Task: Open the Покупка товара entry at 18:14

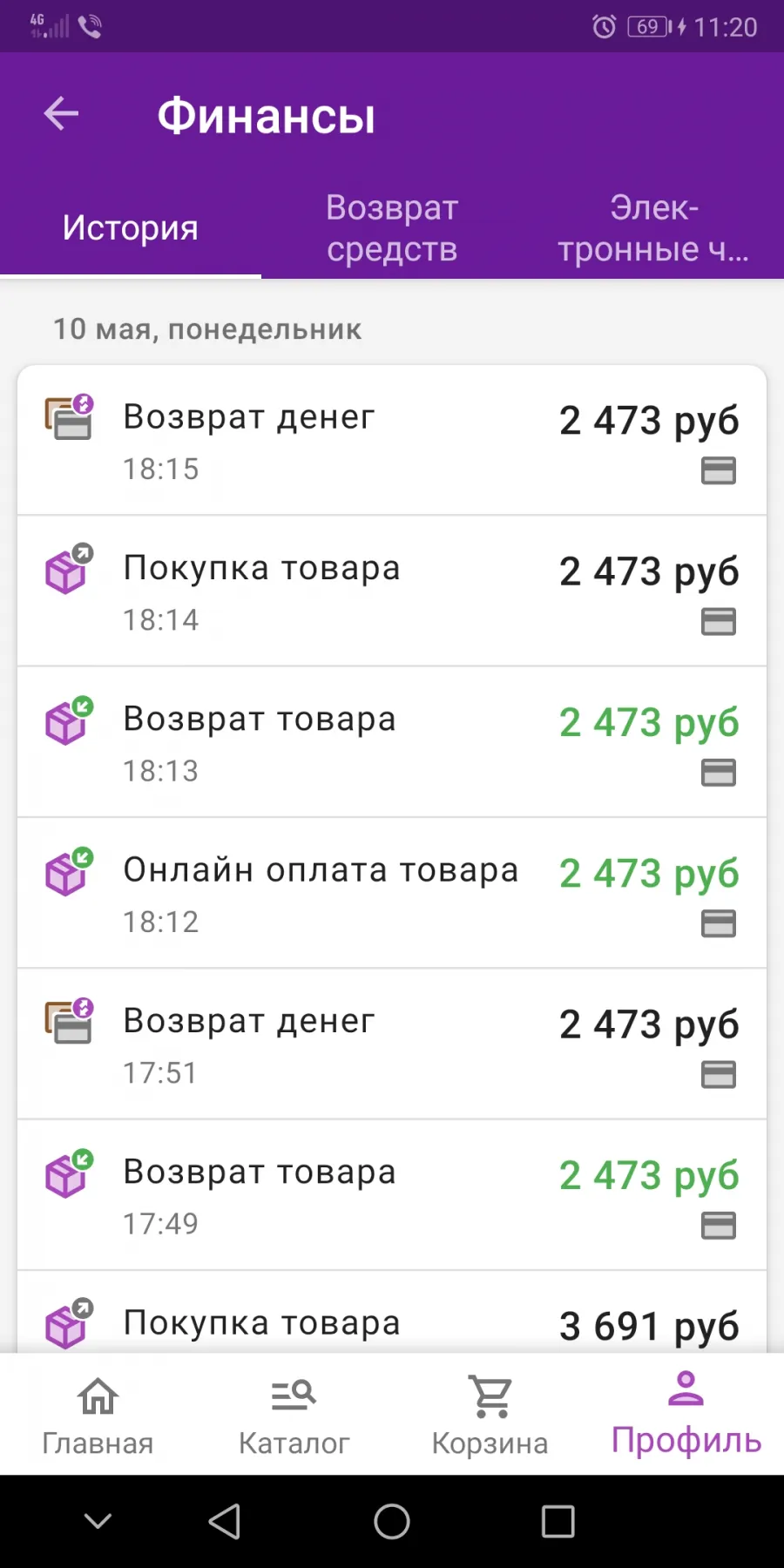Action: [x=392, y=591]
